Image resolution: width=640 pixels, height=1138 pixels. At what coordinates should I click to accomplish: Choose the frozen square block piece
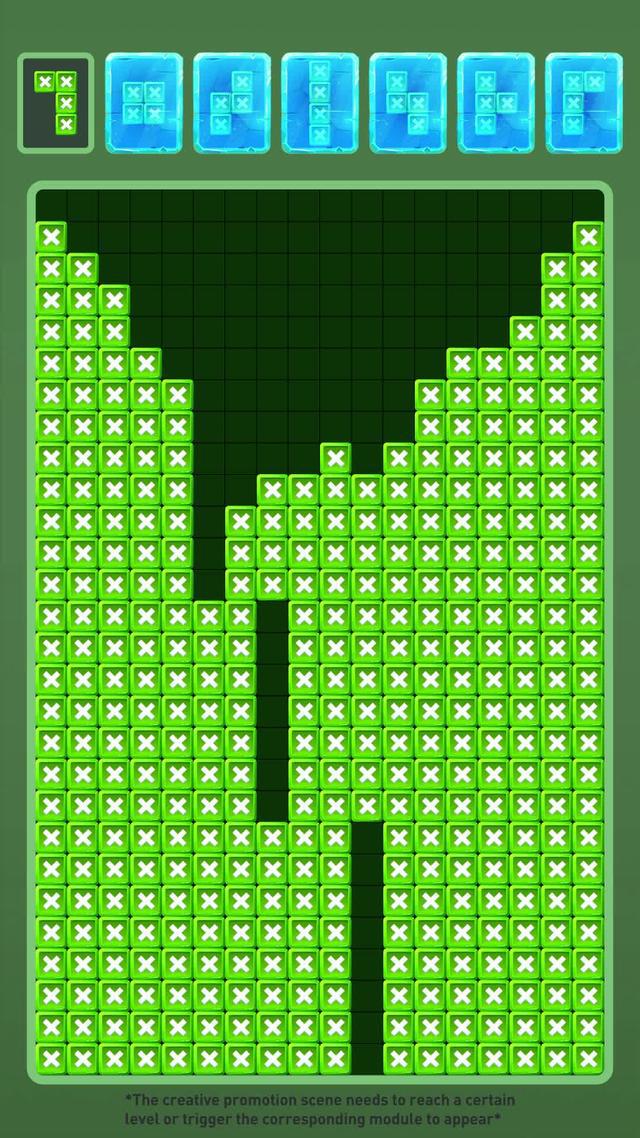click(144, 103)
